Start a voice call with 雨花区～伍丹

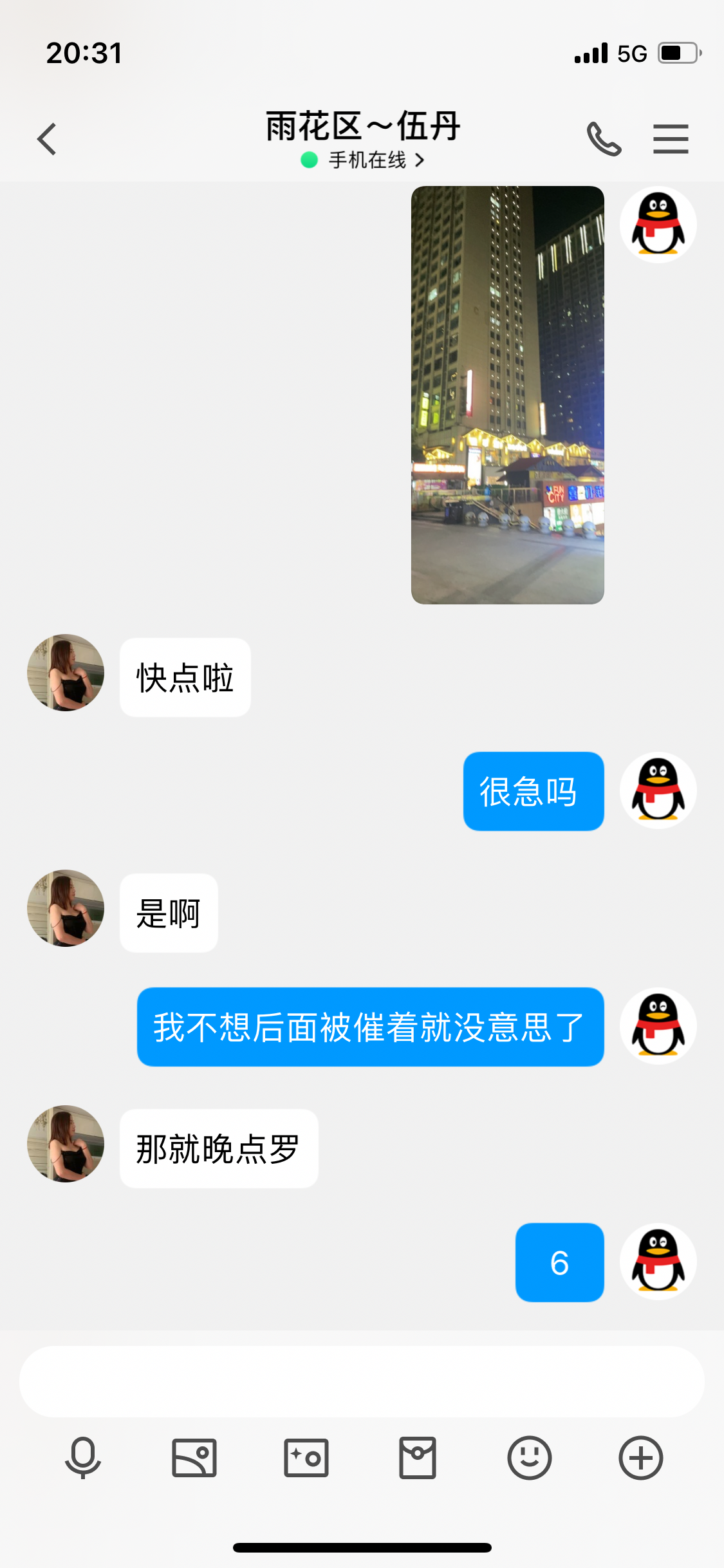coord(604,139)
